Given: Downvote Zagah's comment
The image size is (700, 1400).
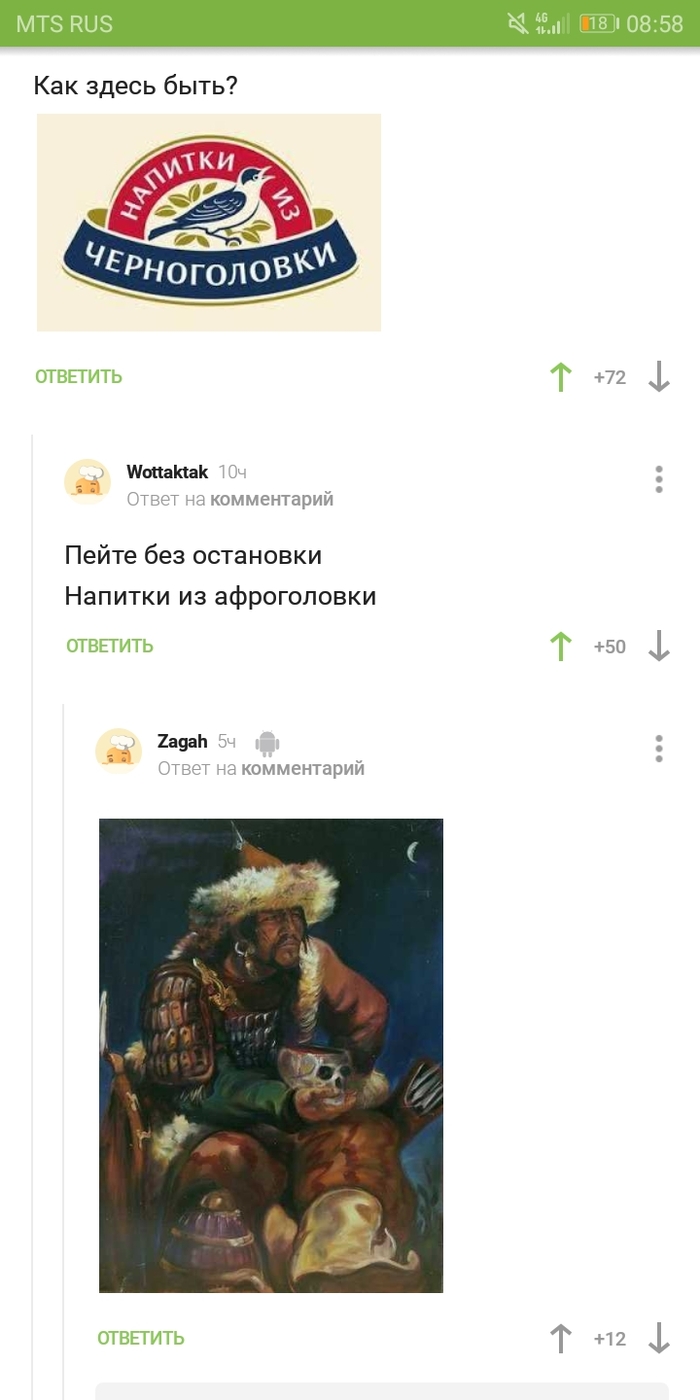Looking at the screenshot, I should pos(658,1338).
